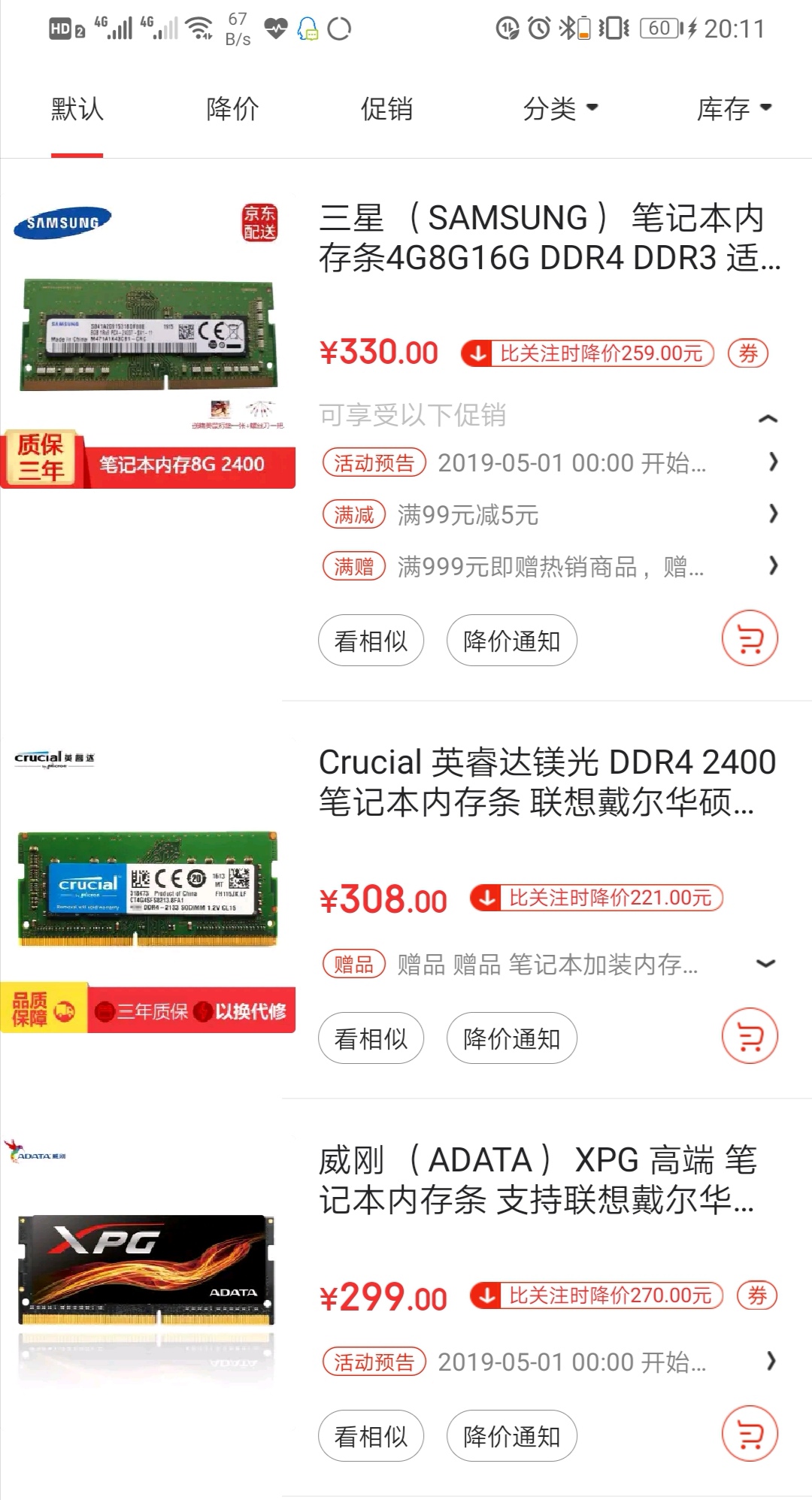Open the 库存 dropdown filter
This screenshot has height=1500, width=812.
[734, 110]
